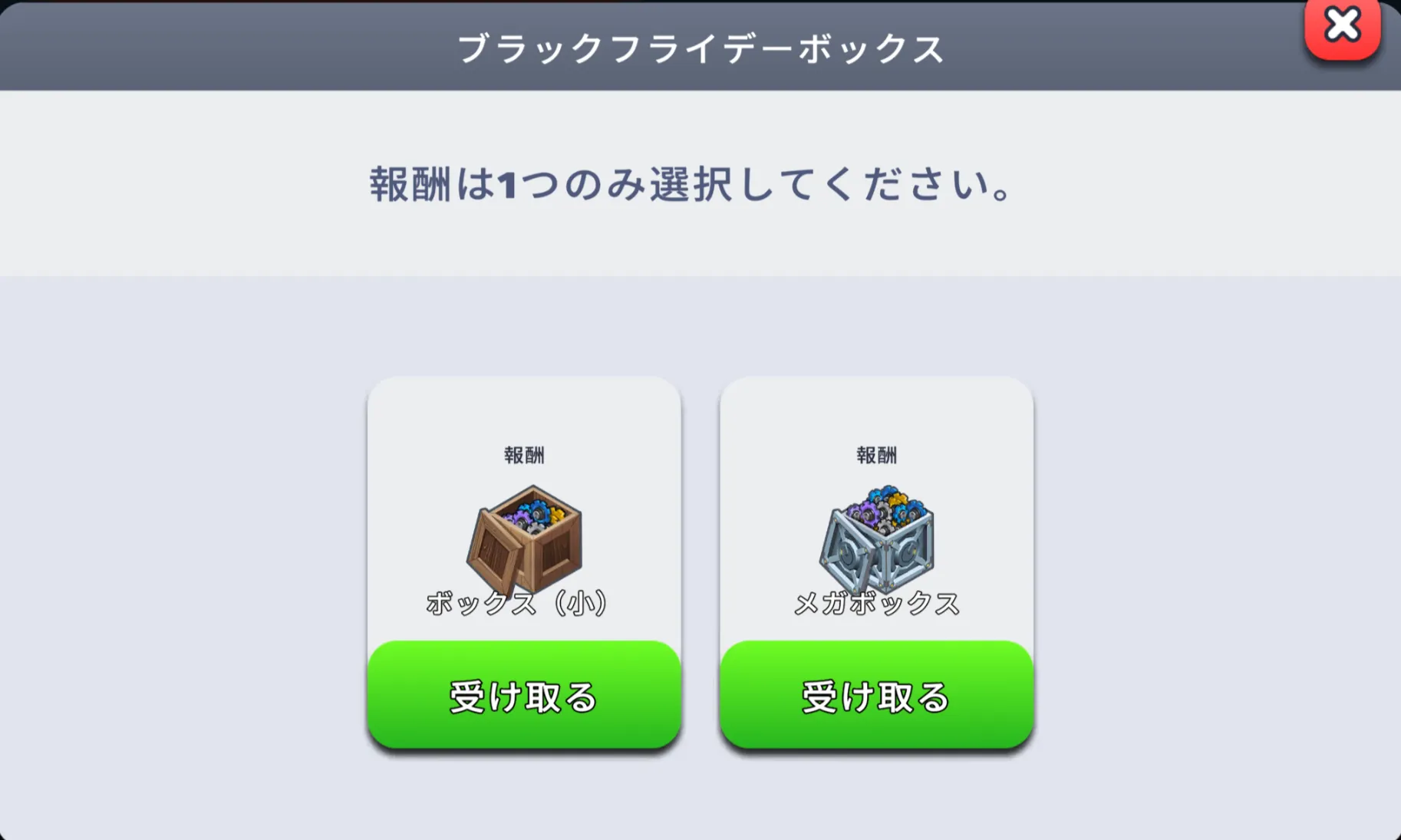Claim the ボックス(小) reward
1401x840 pixels.
[524, 694]
